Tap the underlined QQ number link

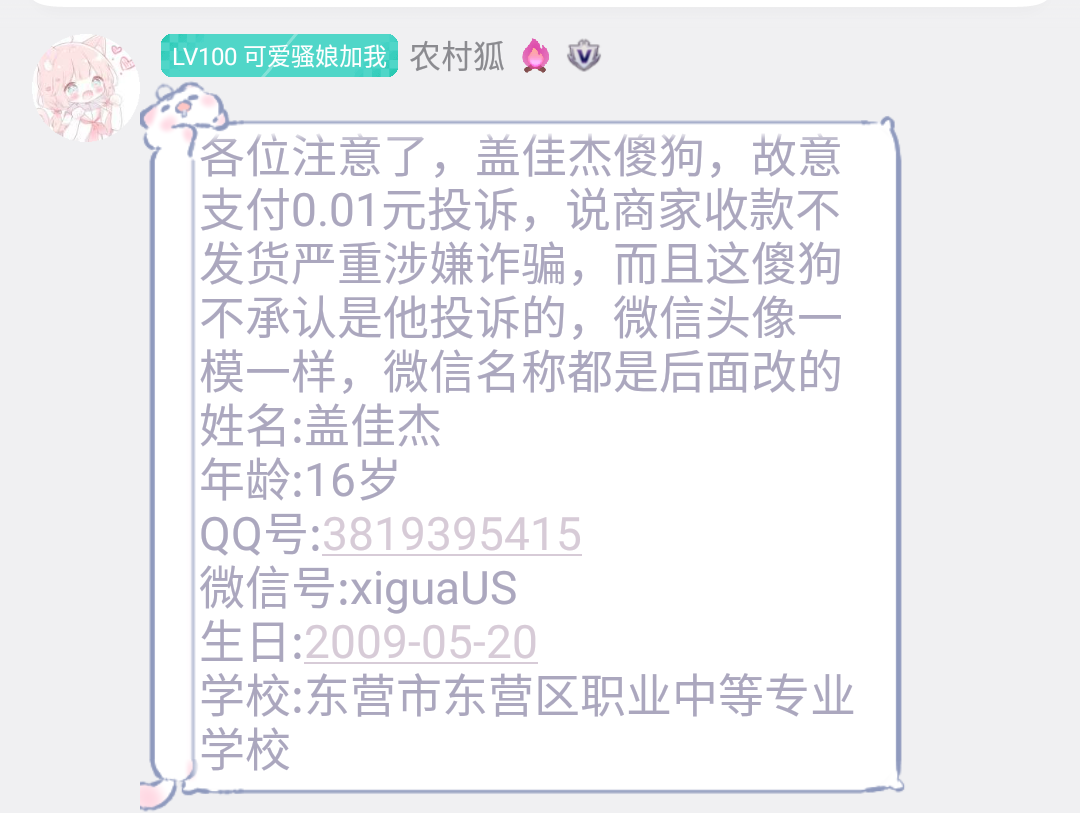(452, 536)
